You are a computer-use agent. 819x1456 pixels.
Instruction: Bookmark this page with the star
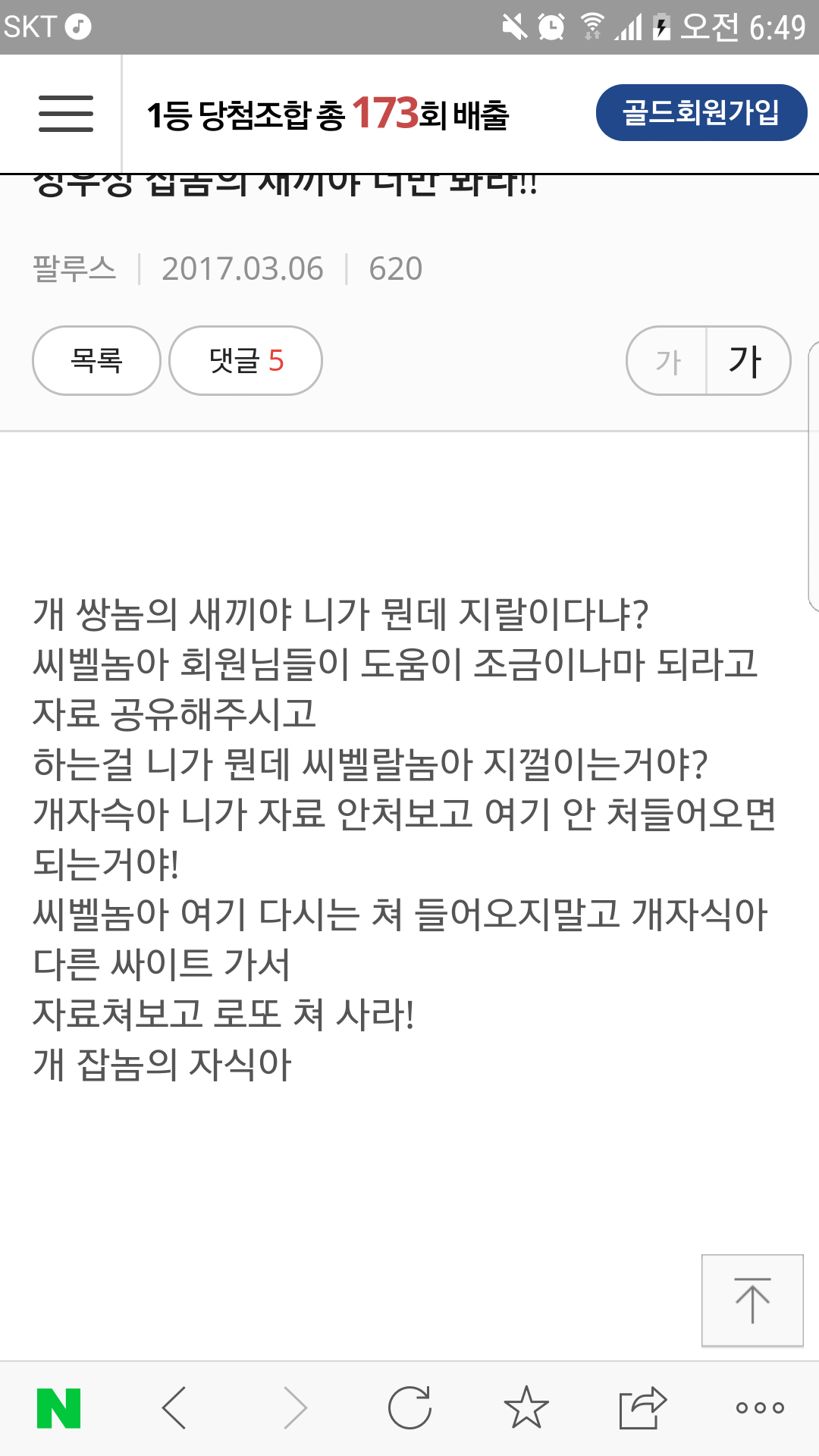[526, 1408]
